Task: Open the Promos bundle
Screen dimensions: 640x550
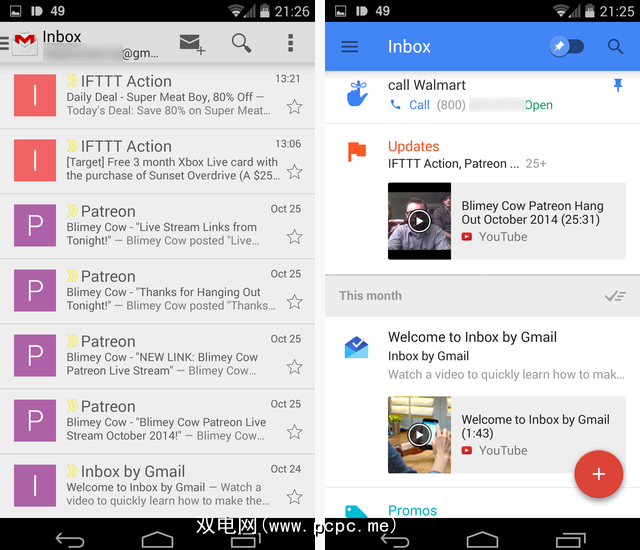Action: coord(412,510)
